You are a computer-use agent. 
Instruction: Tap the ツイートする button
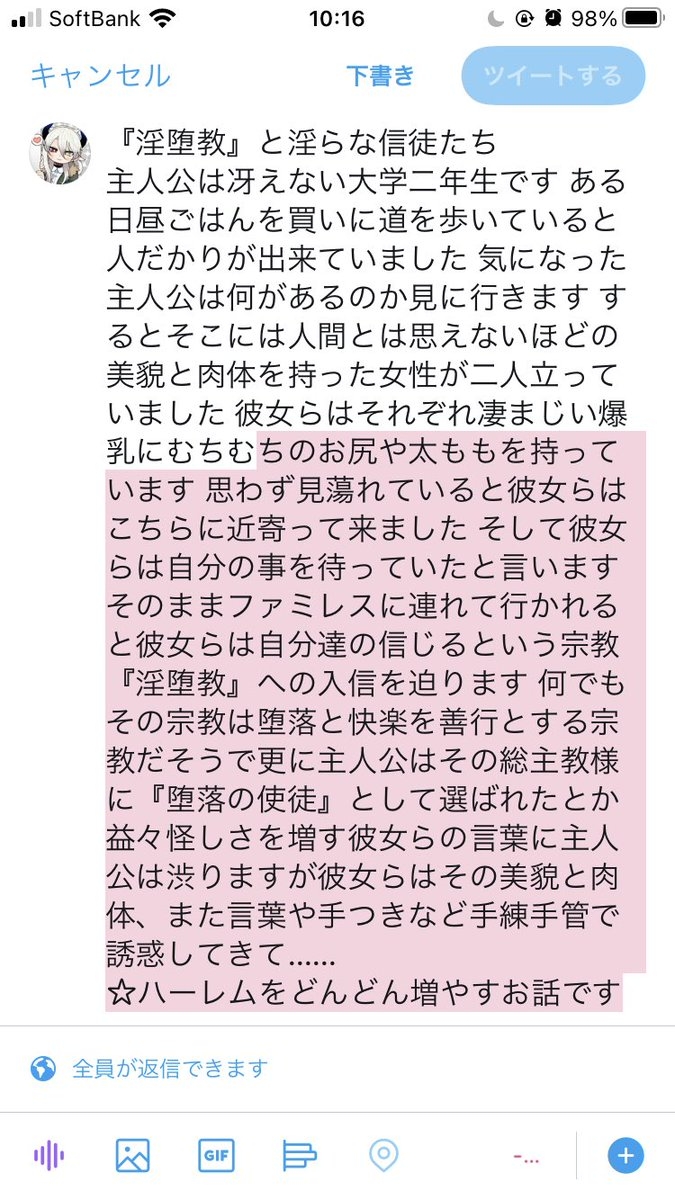(553, 76)
